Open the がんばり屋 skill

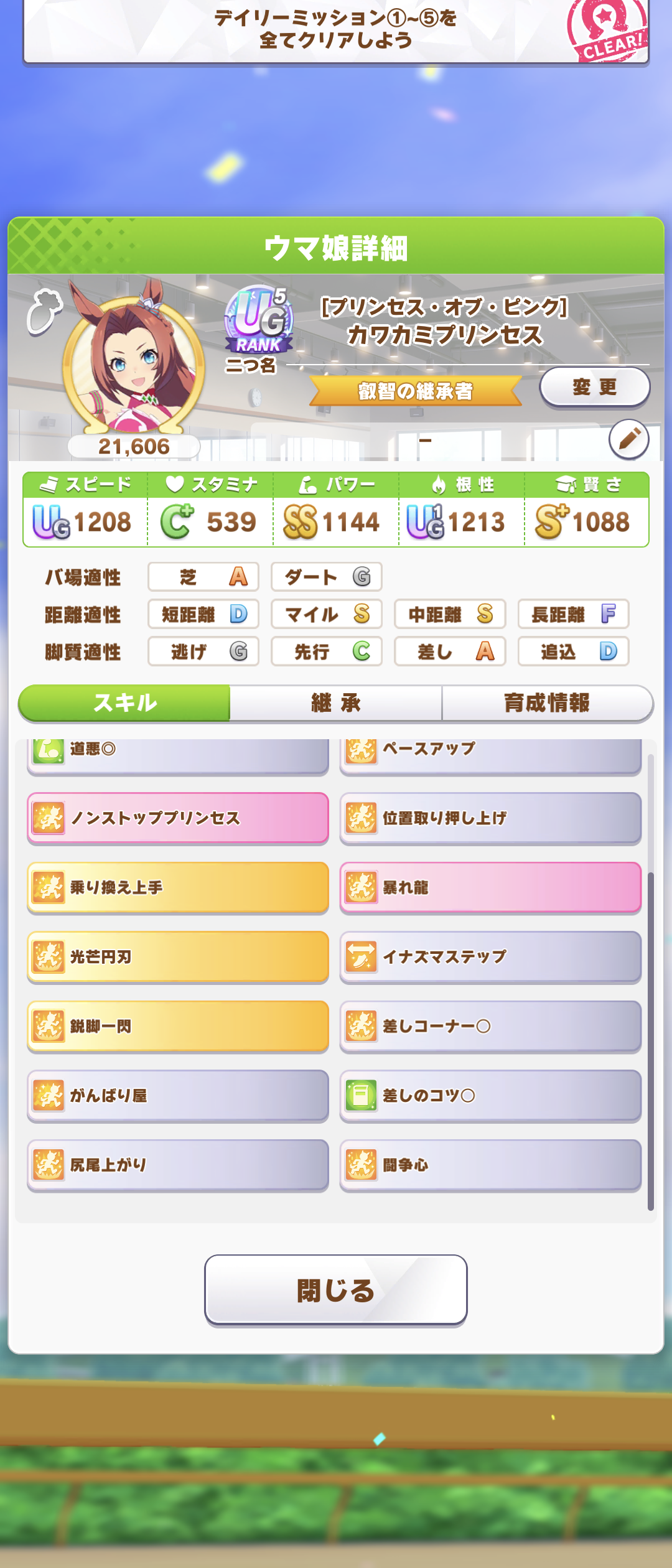178,1095
